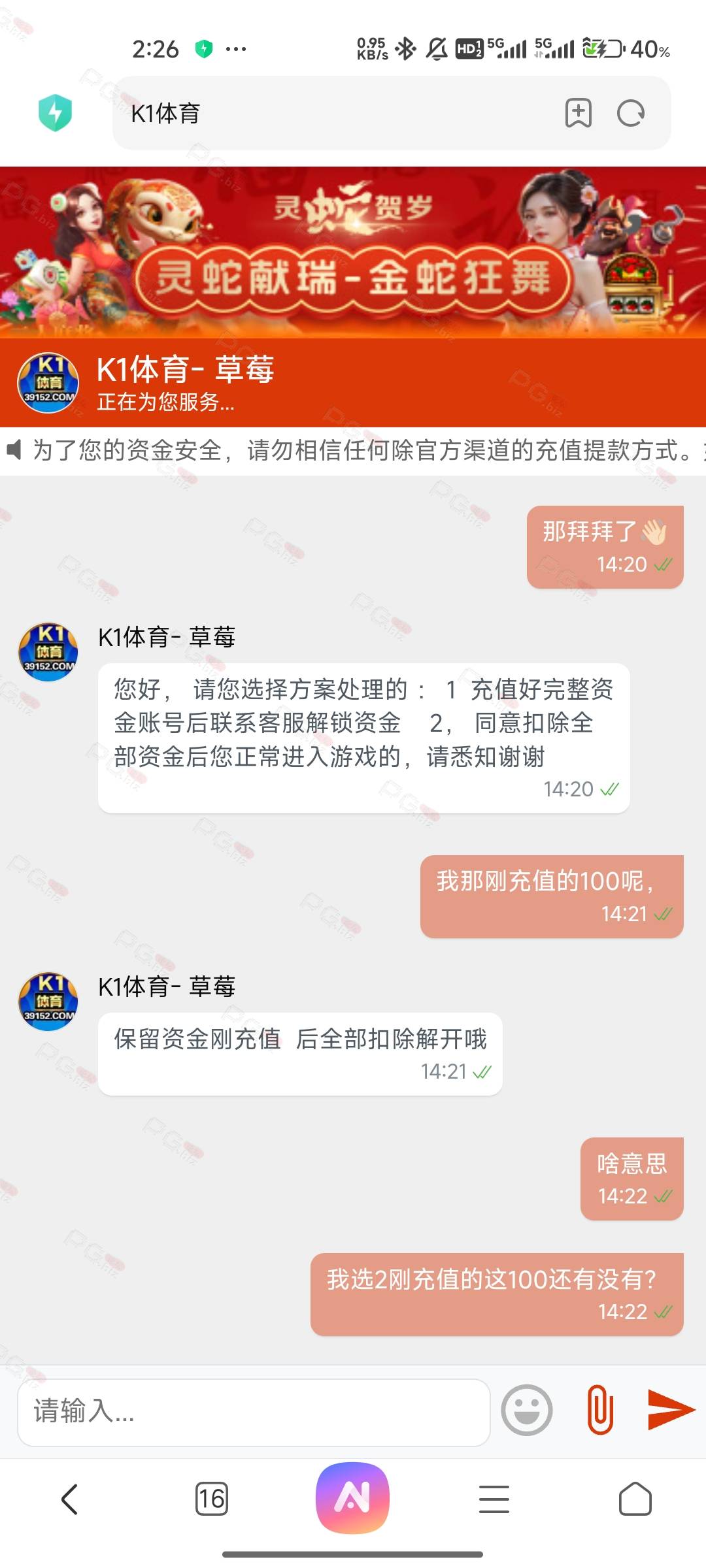Add this page to bookmarks
Image resolution: width=706 pixels, height=1568 pixels.
click(x=578, y=113)
